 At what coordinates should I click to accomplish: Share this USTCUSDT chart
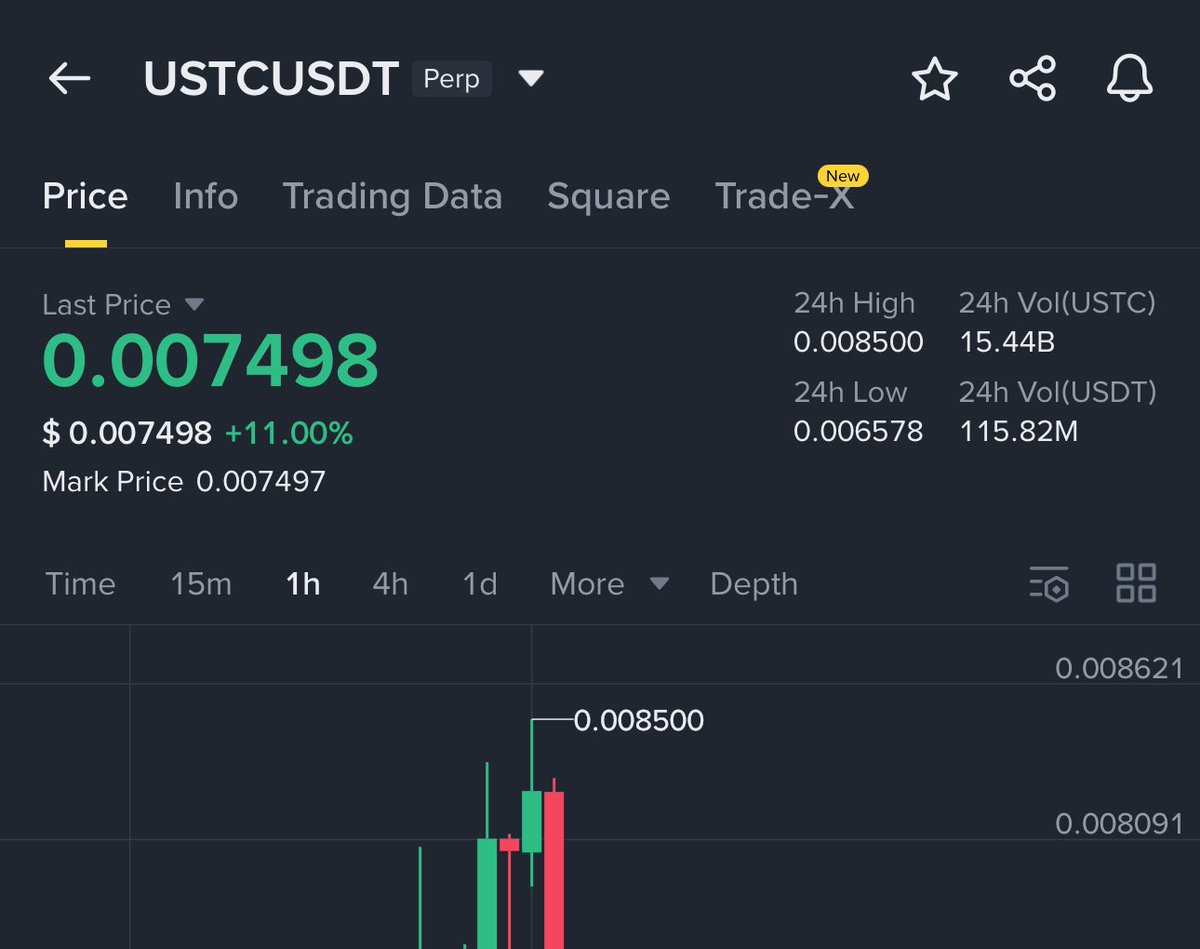pos(1032,79)
